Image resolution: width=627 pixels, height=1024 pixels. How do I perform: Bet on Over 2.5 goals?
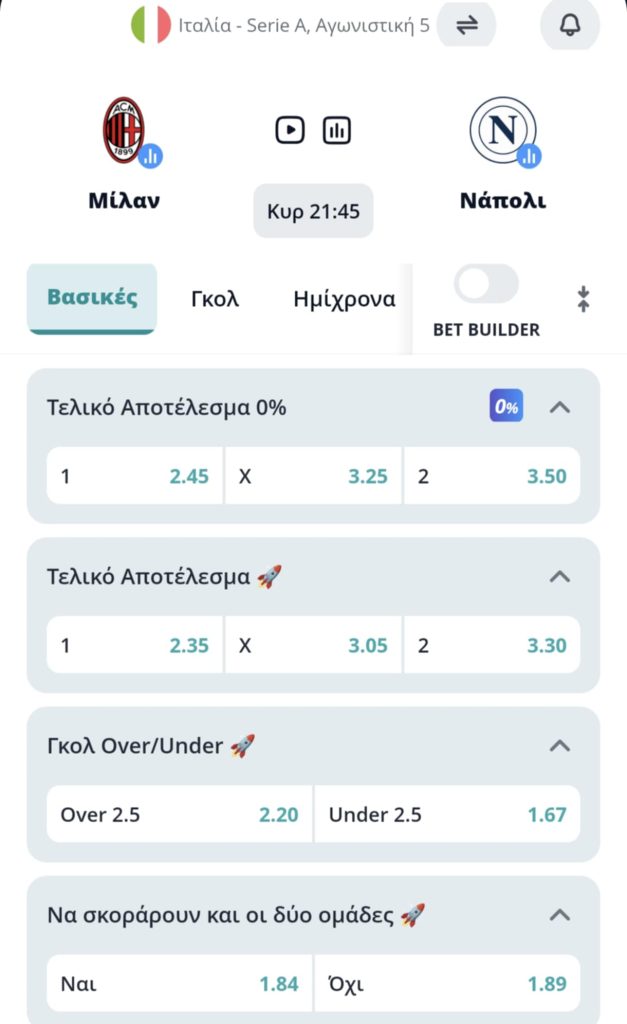click(179, 814)
